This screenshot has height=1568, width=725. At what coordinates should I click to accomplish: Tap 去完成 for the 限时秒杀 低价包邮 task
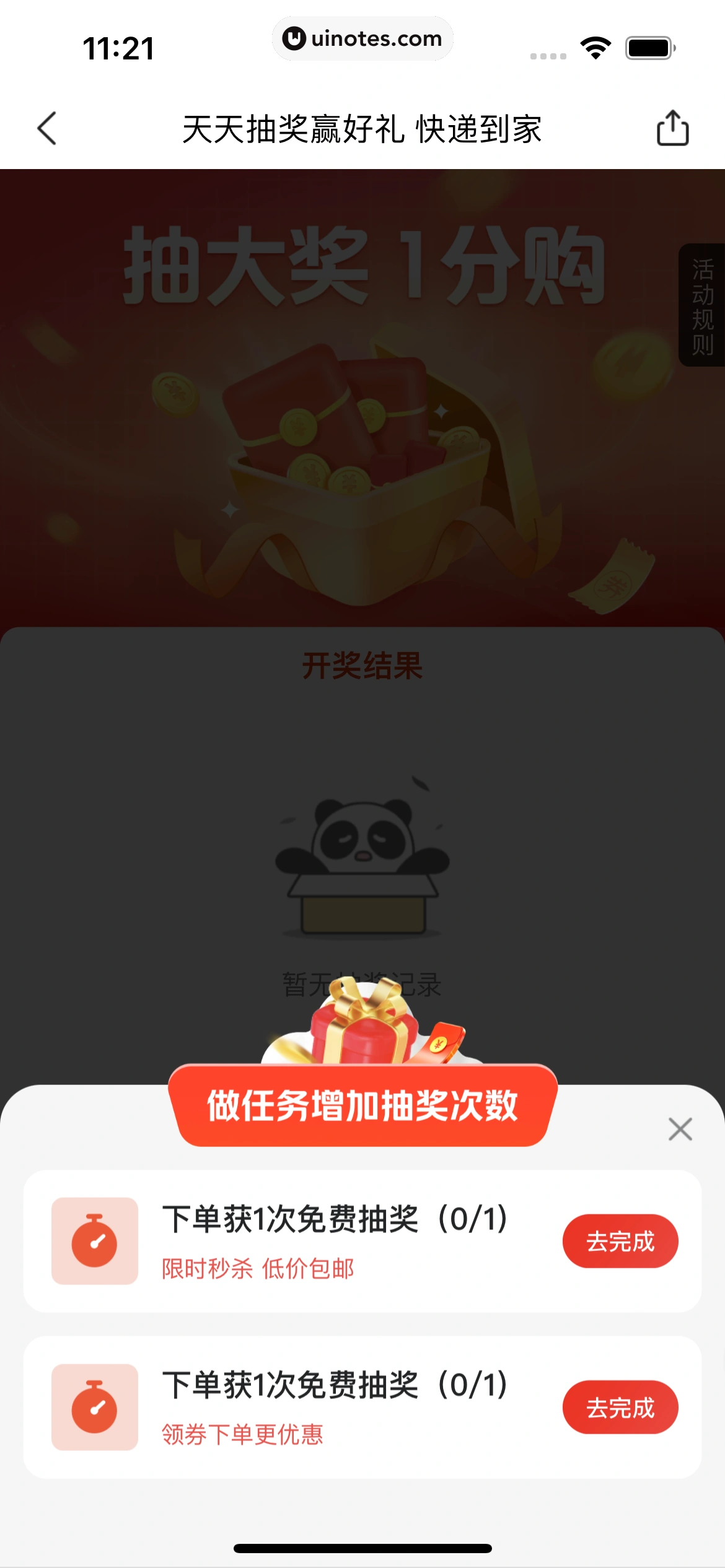tap(620, 1241)
